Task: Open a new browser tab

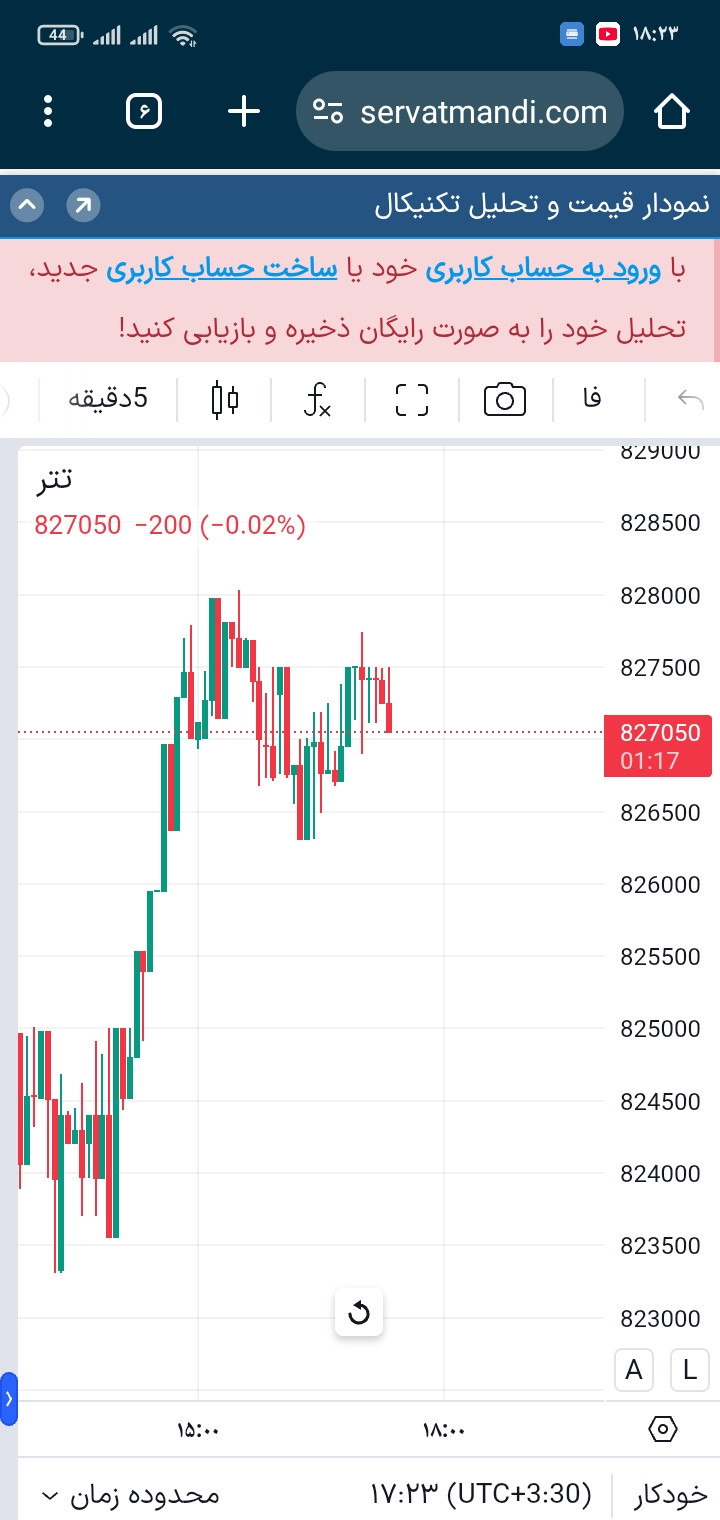Action: 244,111
